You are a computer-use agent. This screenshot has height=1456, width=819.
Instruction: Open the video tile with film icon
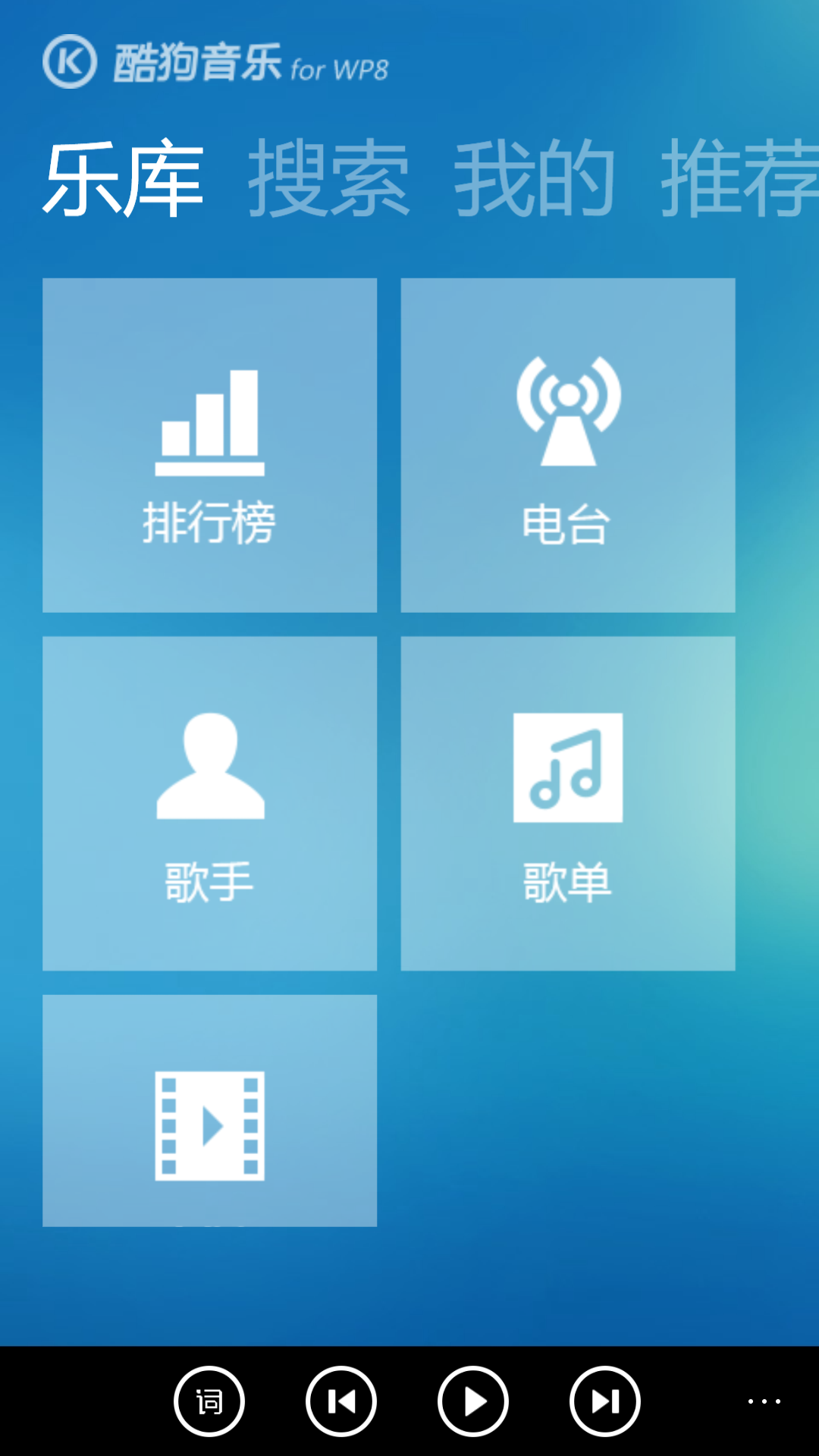pos(209,1110)
